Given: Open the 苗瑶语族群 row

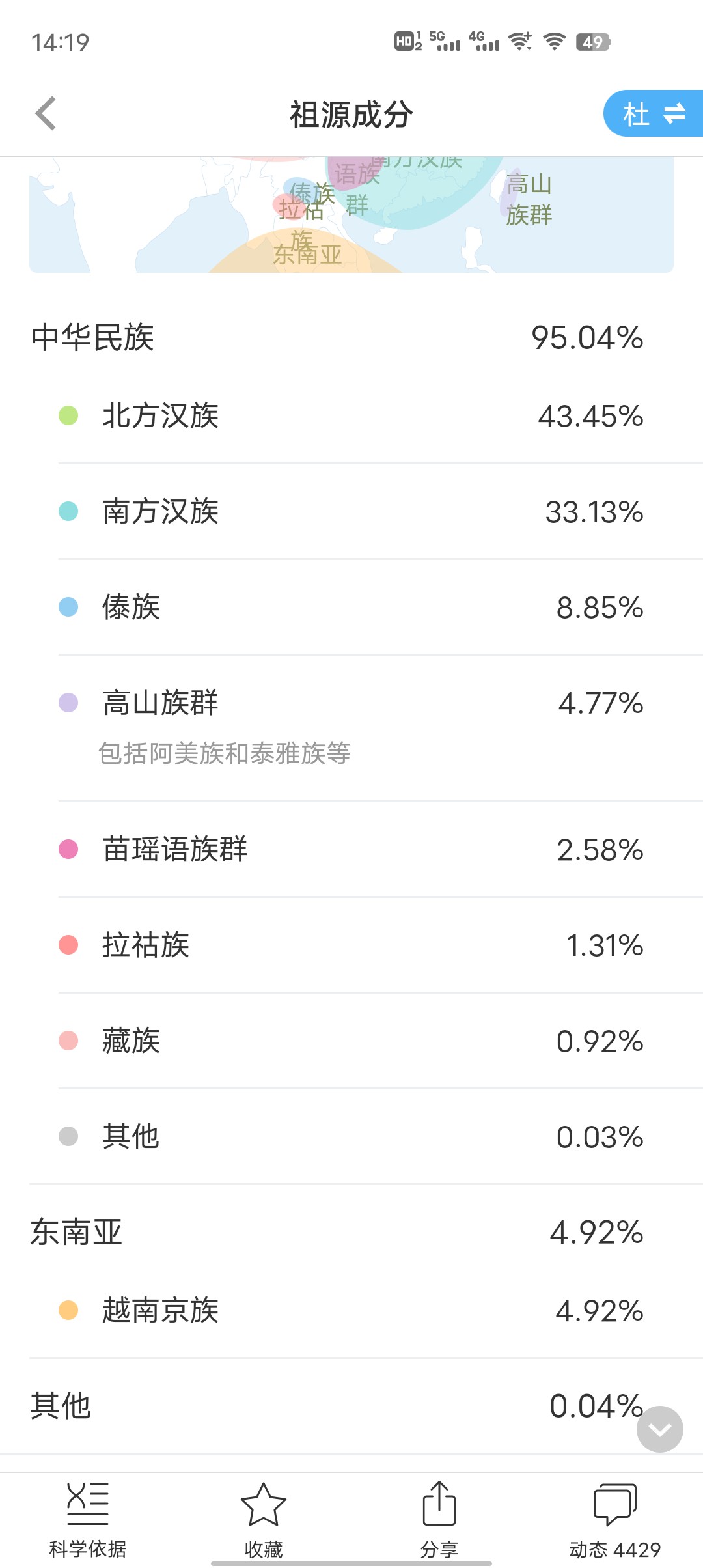Looking at the screenshot, I should (351, 849).
